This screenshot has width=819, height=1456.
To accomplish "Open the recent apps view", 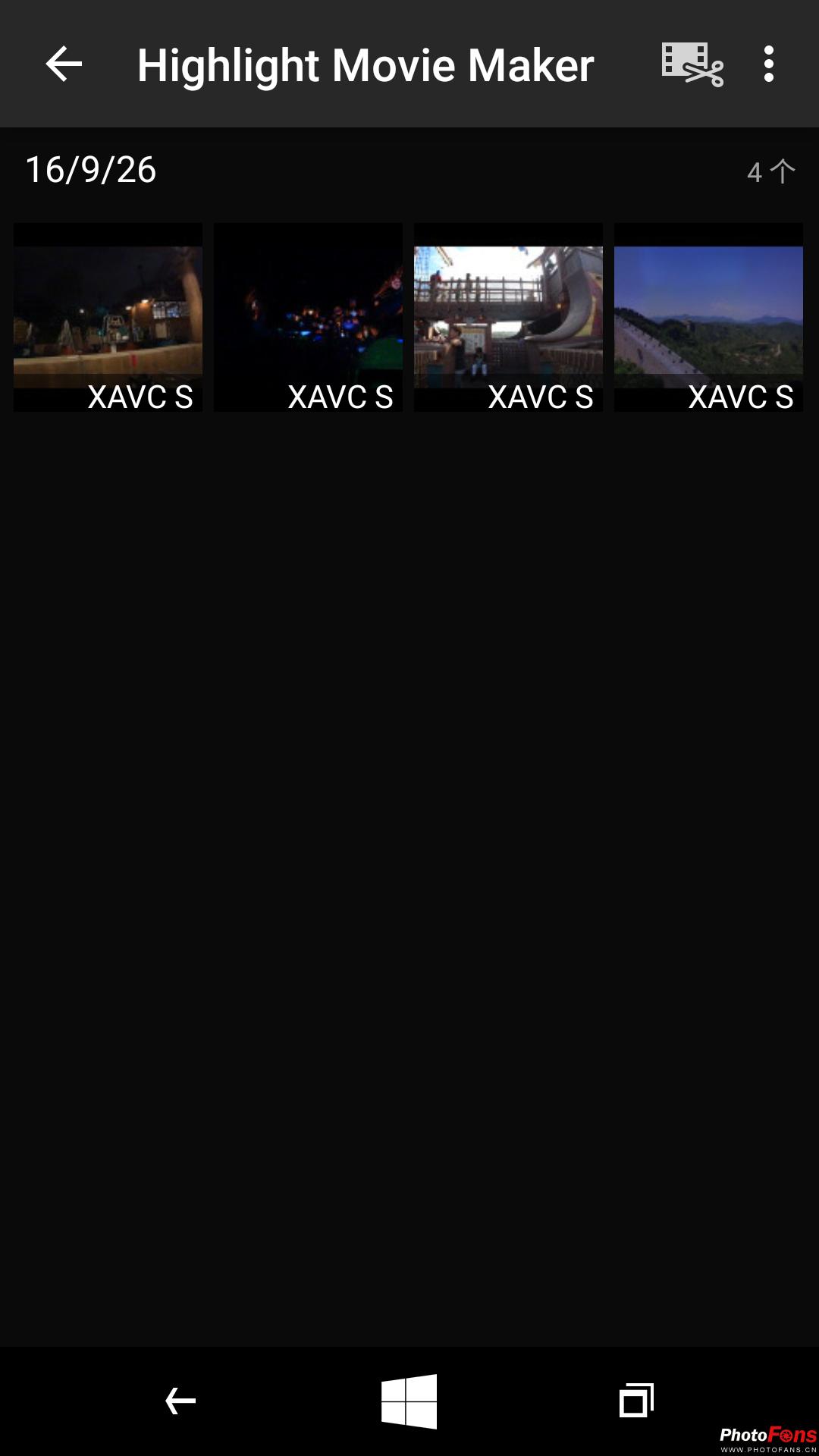I will (636, 1401).
